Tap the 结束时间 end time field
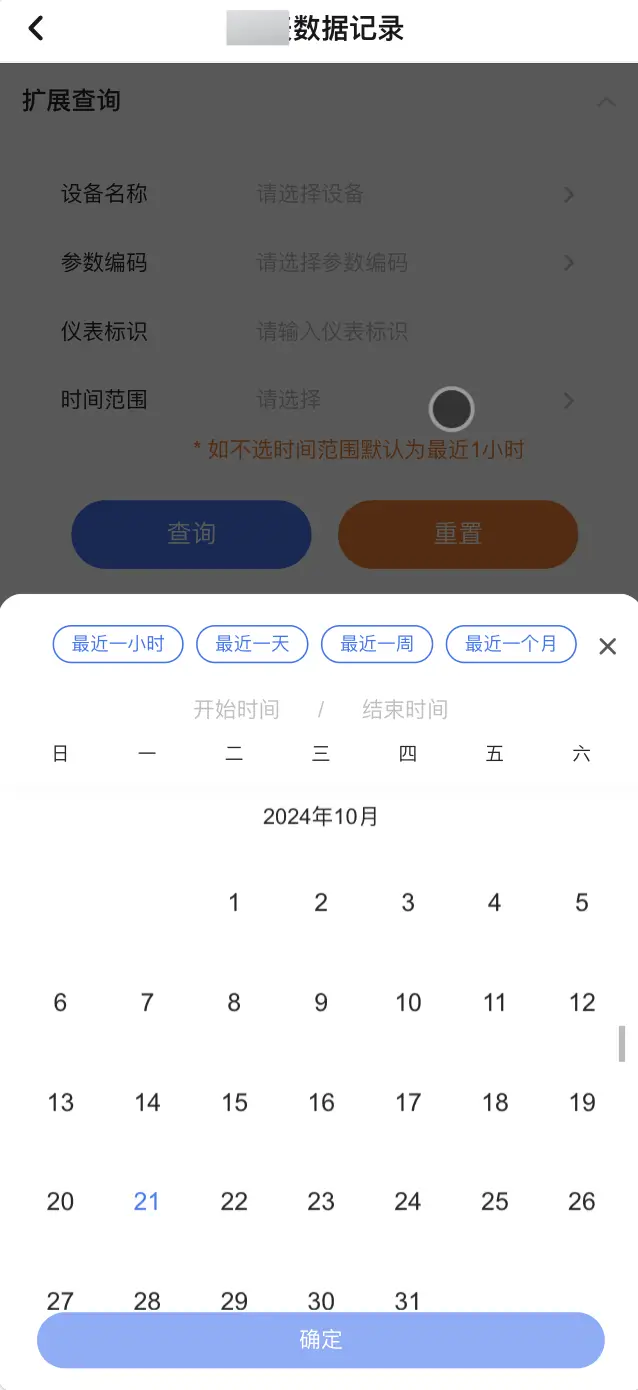The image size is (638, 1390). coord(405,710)
